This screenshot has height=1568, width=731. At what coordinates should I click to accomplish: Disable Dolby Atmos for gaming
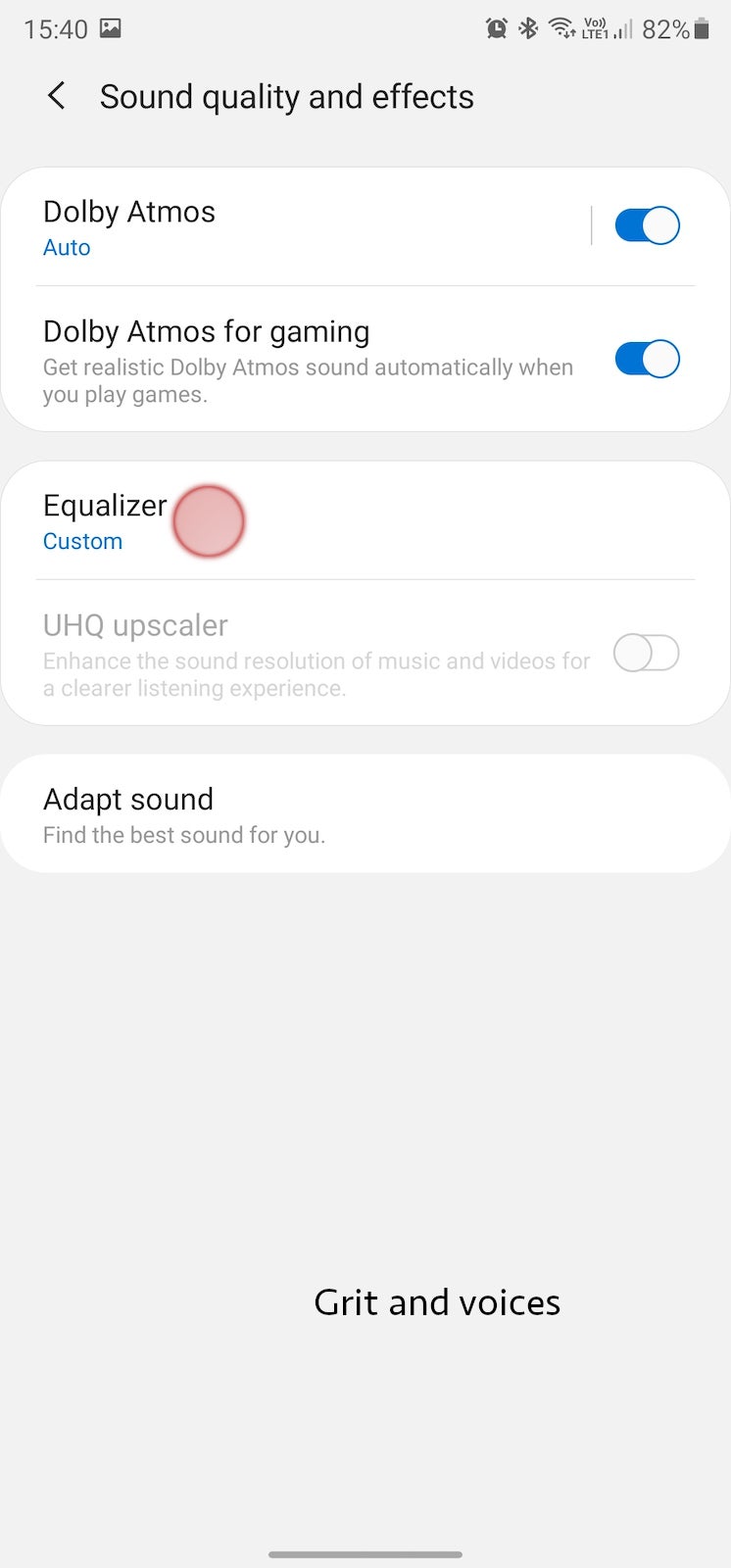pos(647,359)
